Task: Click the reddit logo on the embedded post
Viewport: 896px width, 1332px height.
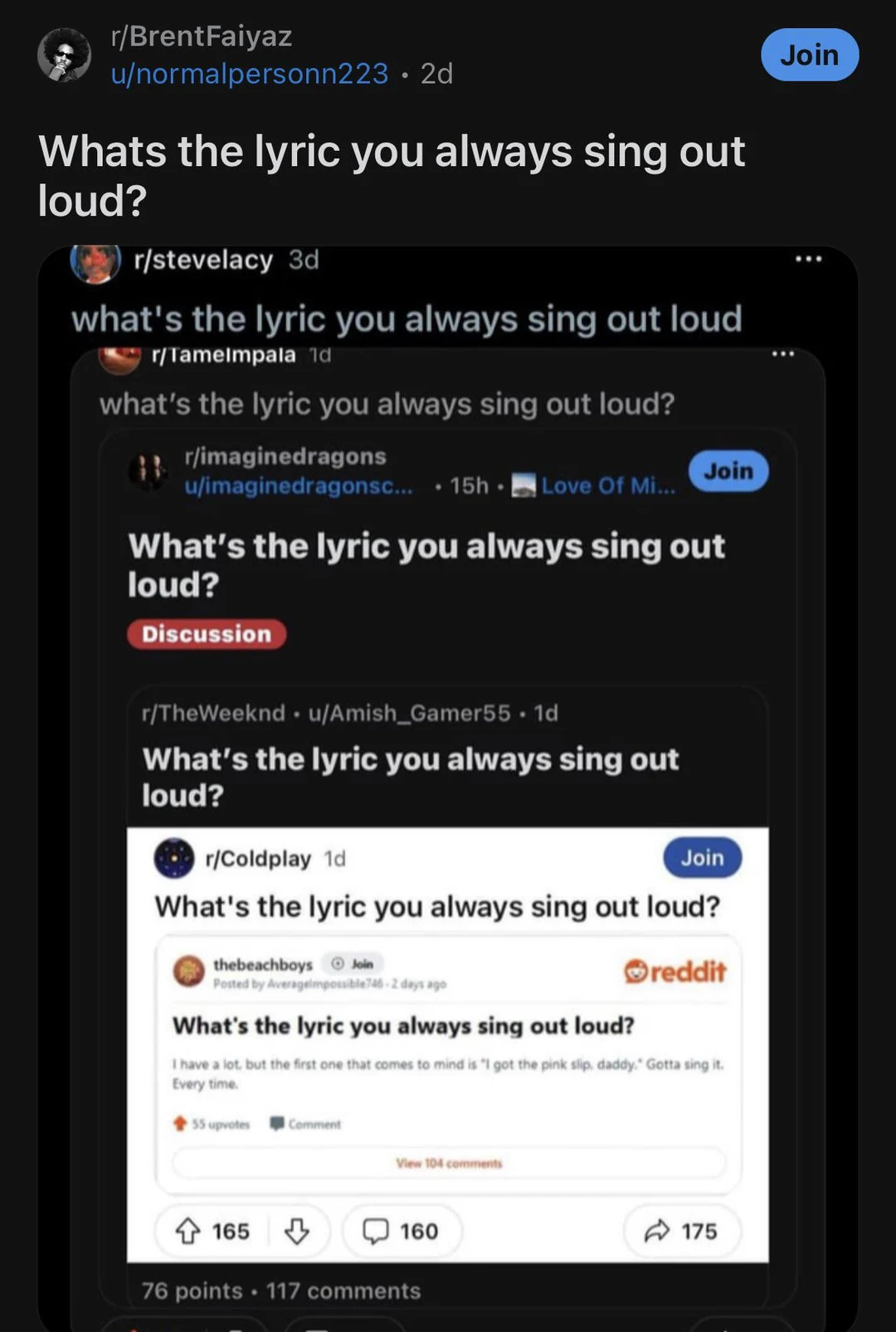Action: click(x=674, y=971)
